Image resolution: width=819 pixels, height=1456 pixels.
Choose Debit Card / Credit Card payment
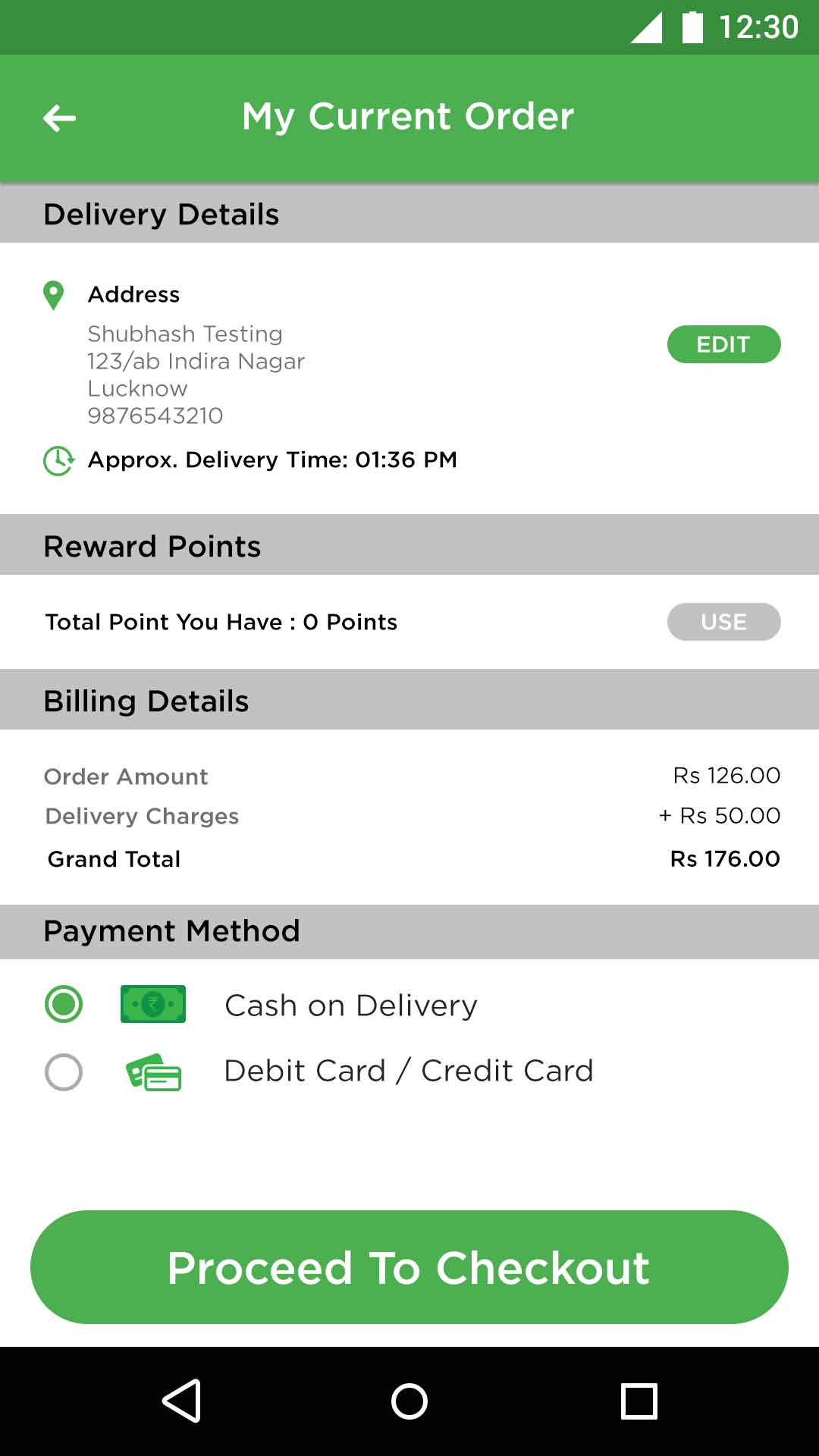click(64, 1072)
